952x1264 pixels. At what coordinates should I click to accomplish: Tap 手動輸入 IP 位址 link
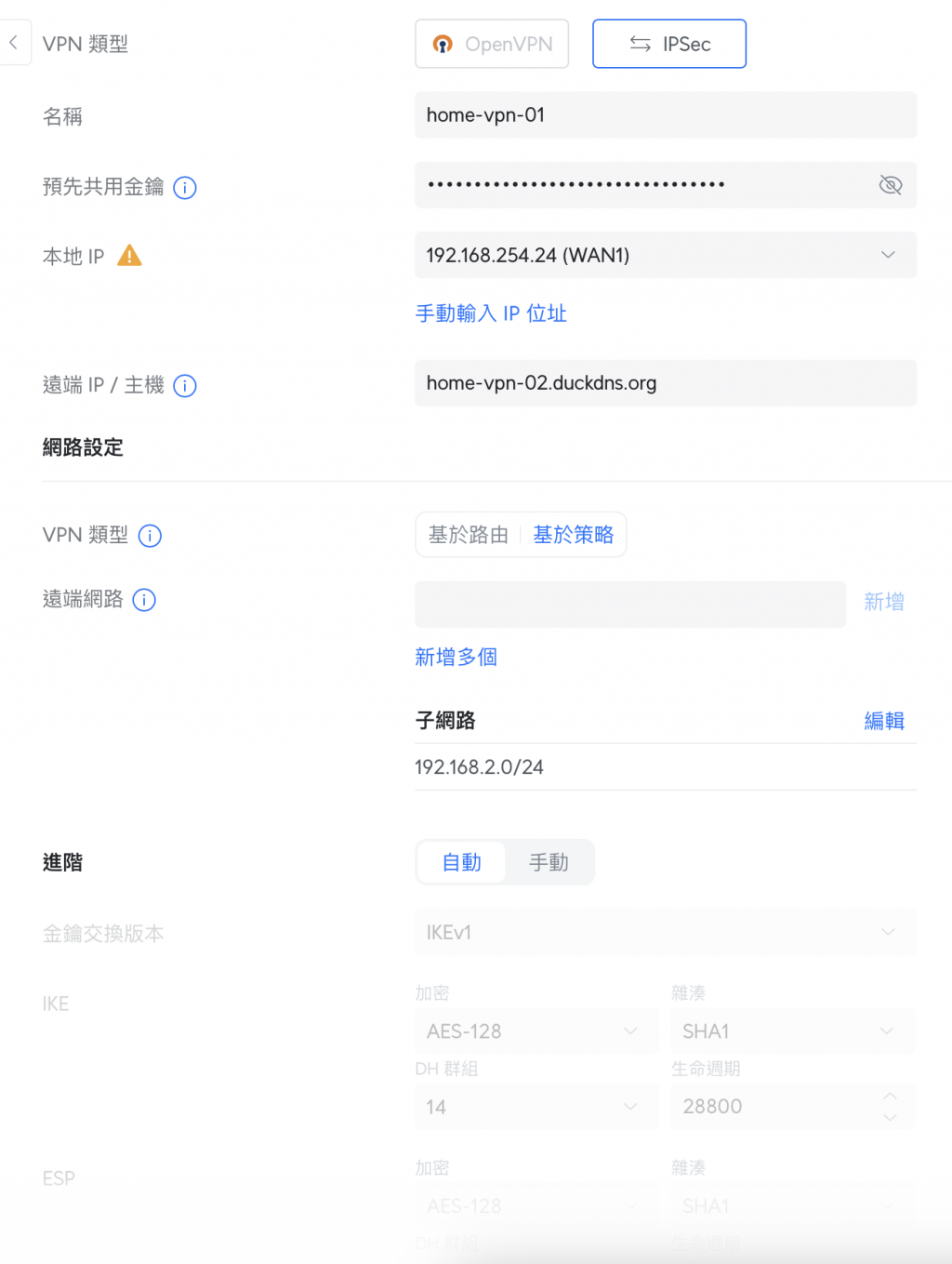491,313
